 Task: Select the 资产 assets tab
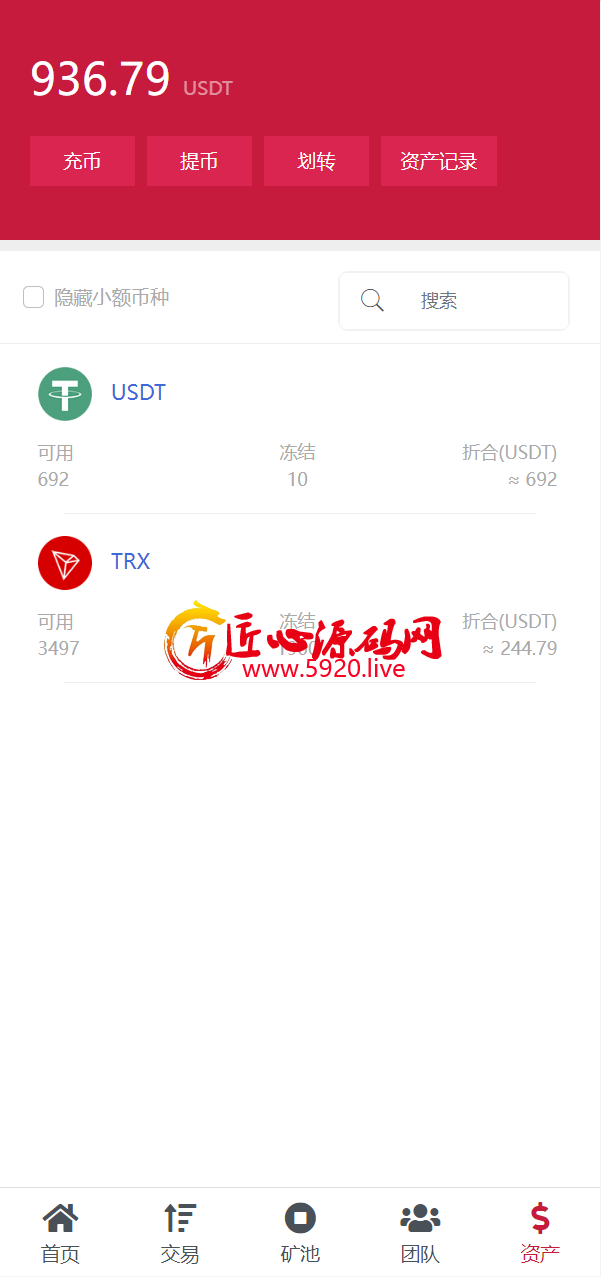(x=540, y=1233)
